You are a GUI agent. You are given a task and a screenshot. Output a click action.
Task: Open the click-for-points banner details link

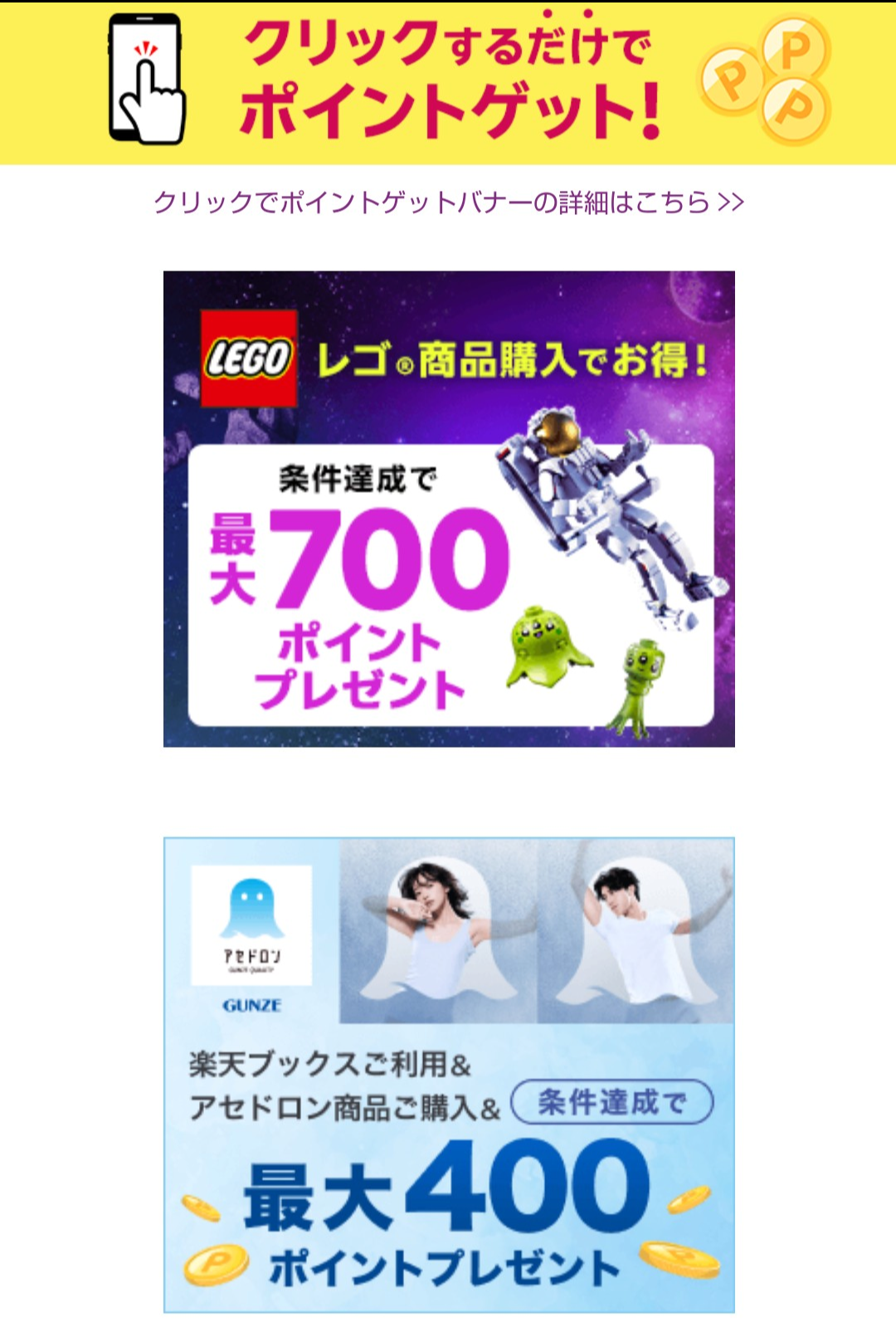448,202
